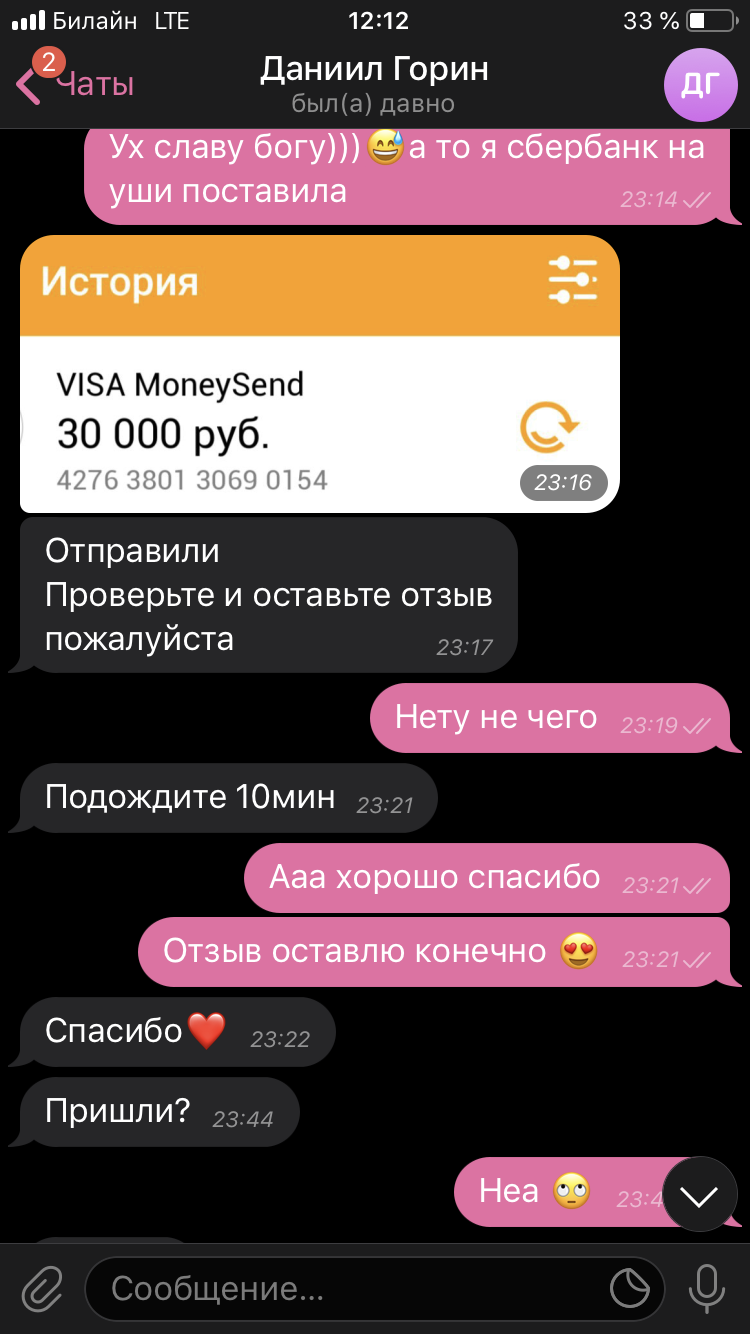This screenshot has width=750, height=1334.
Task: Open the sticker panel
Action: tap(630, 1288)
